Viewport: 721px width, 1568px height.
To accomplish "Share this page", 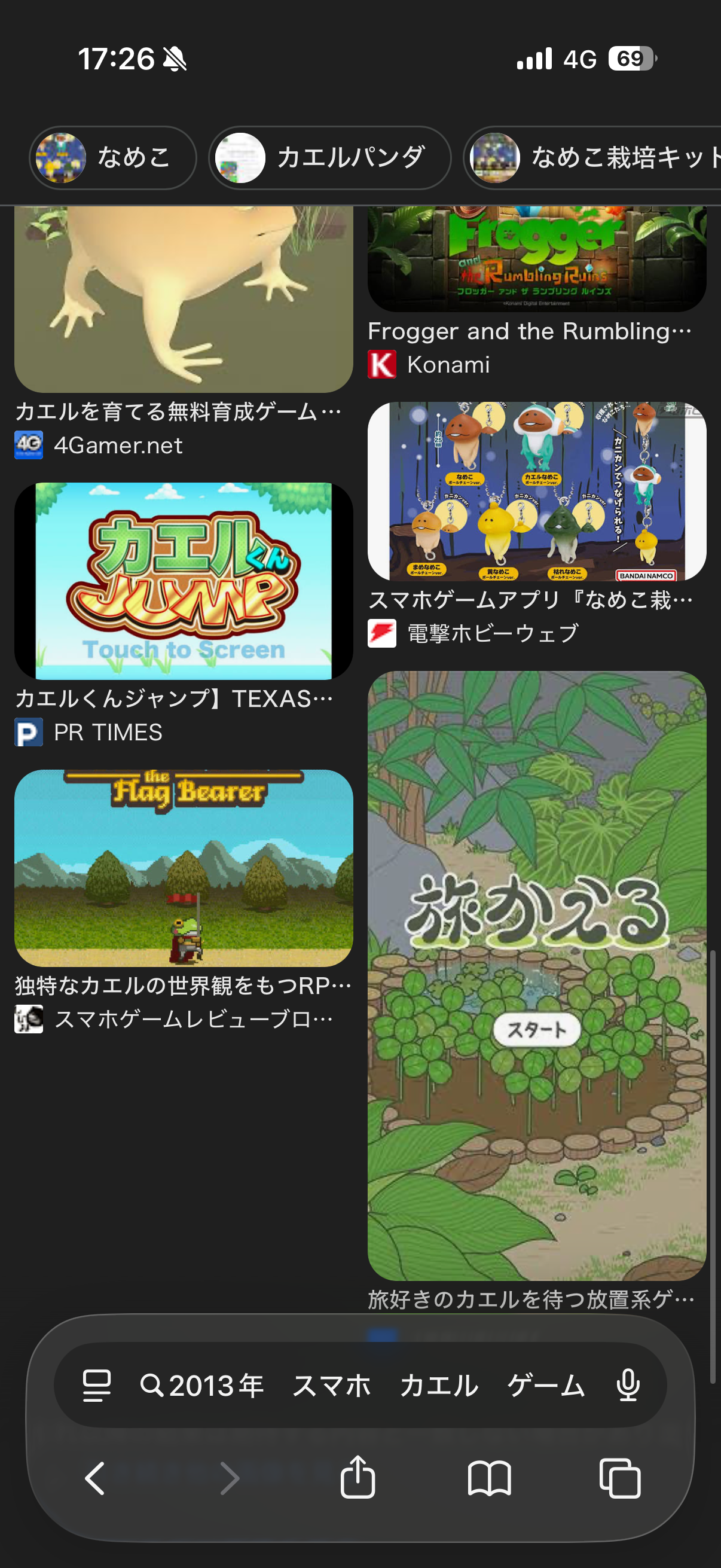I will (x=358, y=1478).
